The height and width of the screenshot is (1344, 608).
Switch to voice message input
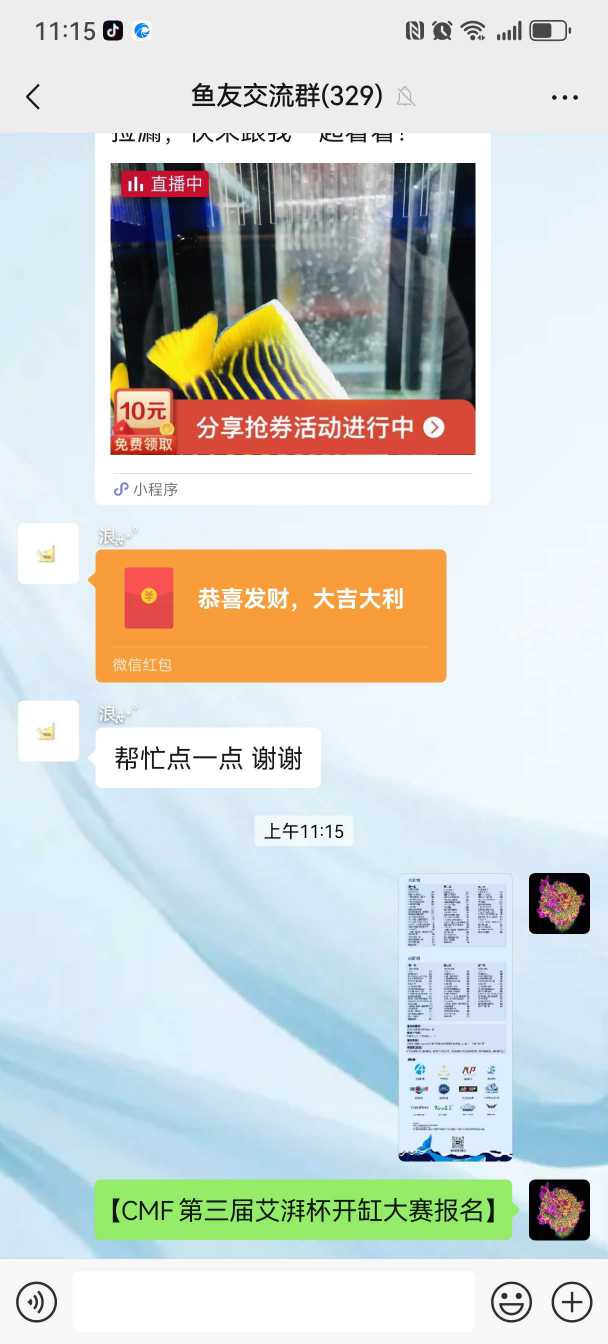point(36,1302)
